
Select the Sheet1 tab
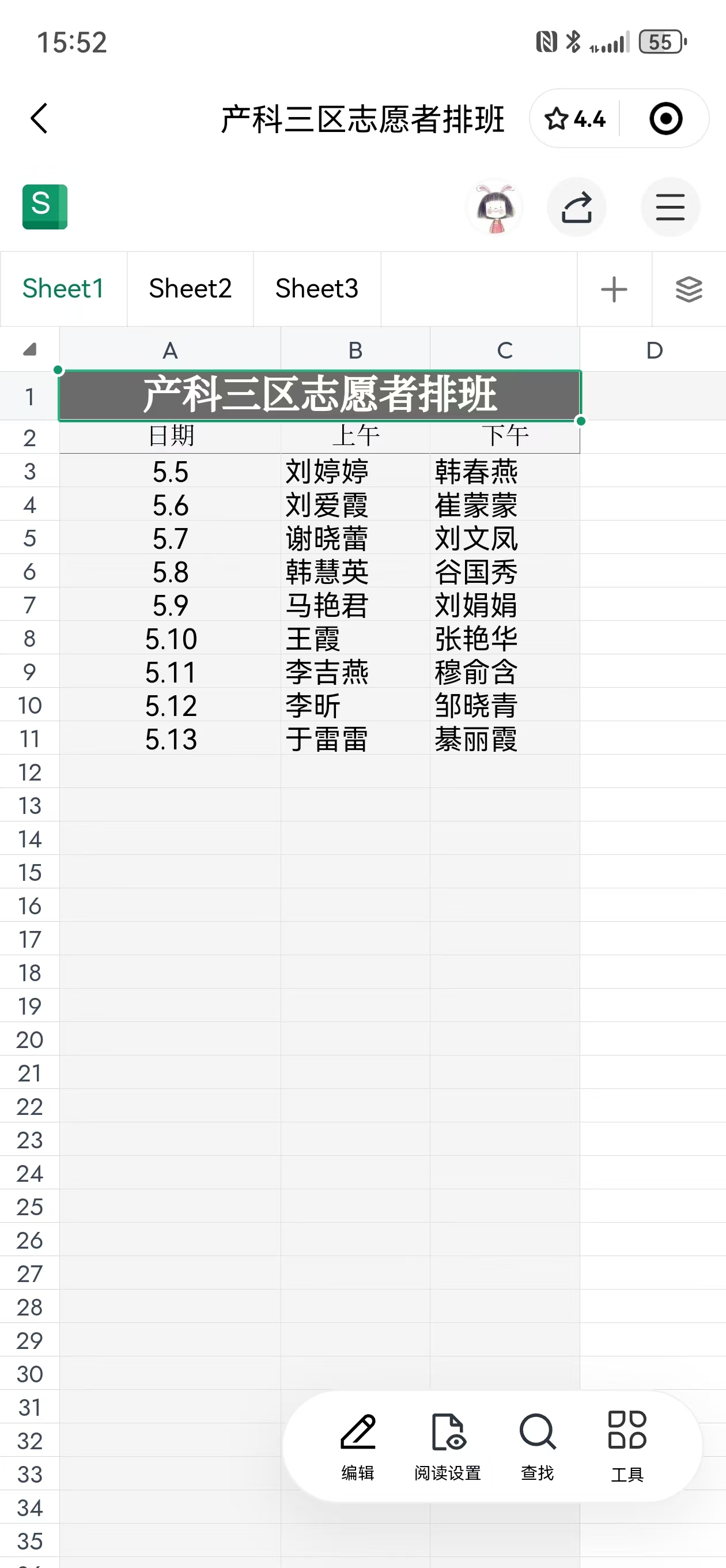[x=63, y=288]
